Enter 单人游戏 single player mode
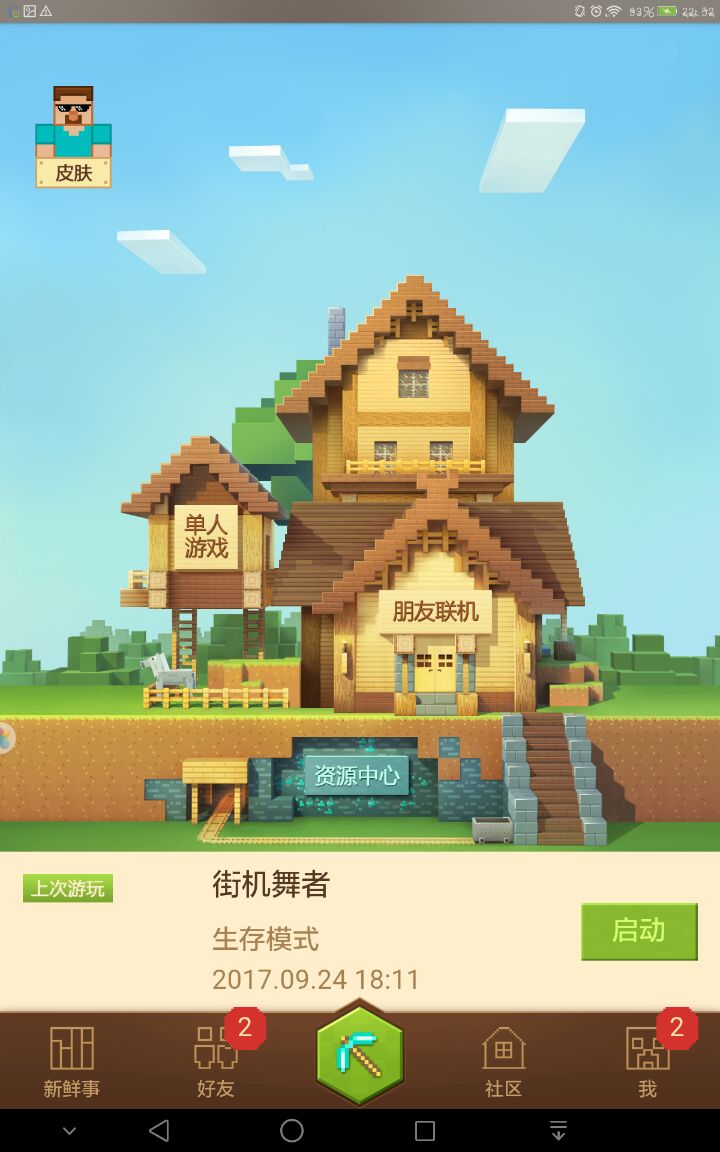The height and width of the screenshot is (1152, 720). (x=206, y=537)
